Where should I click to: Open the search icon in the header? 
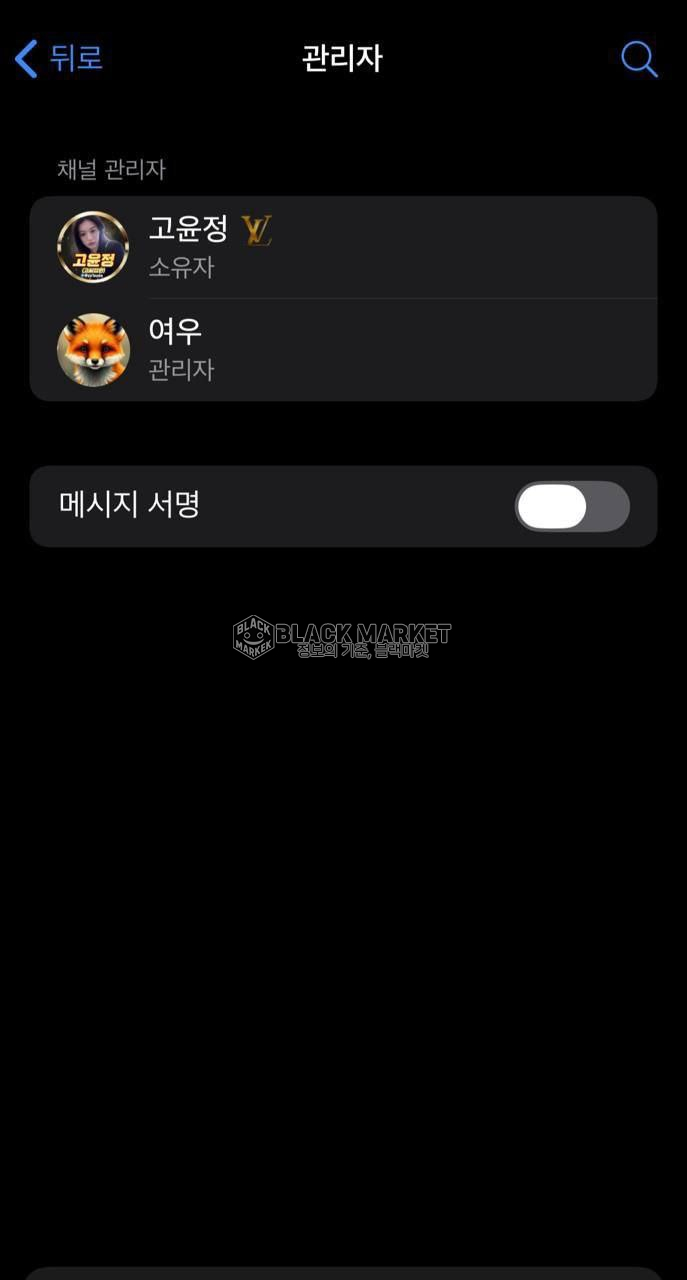click(x=639, y=59)
